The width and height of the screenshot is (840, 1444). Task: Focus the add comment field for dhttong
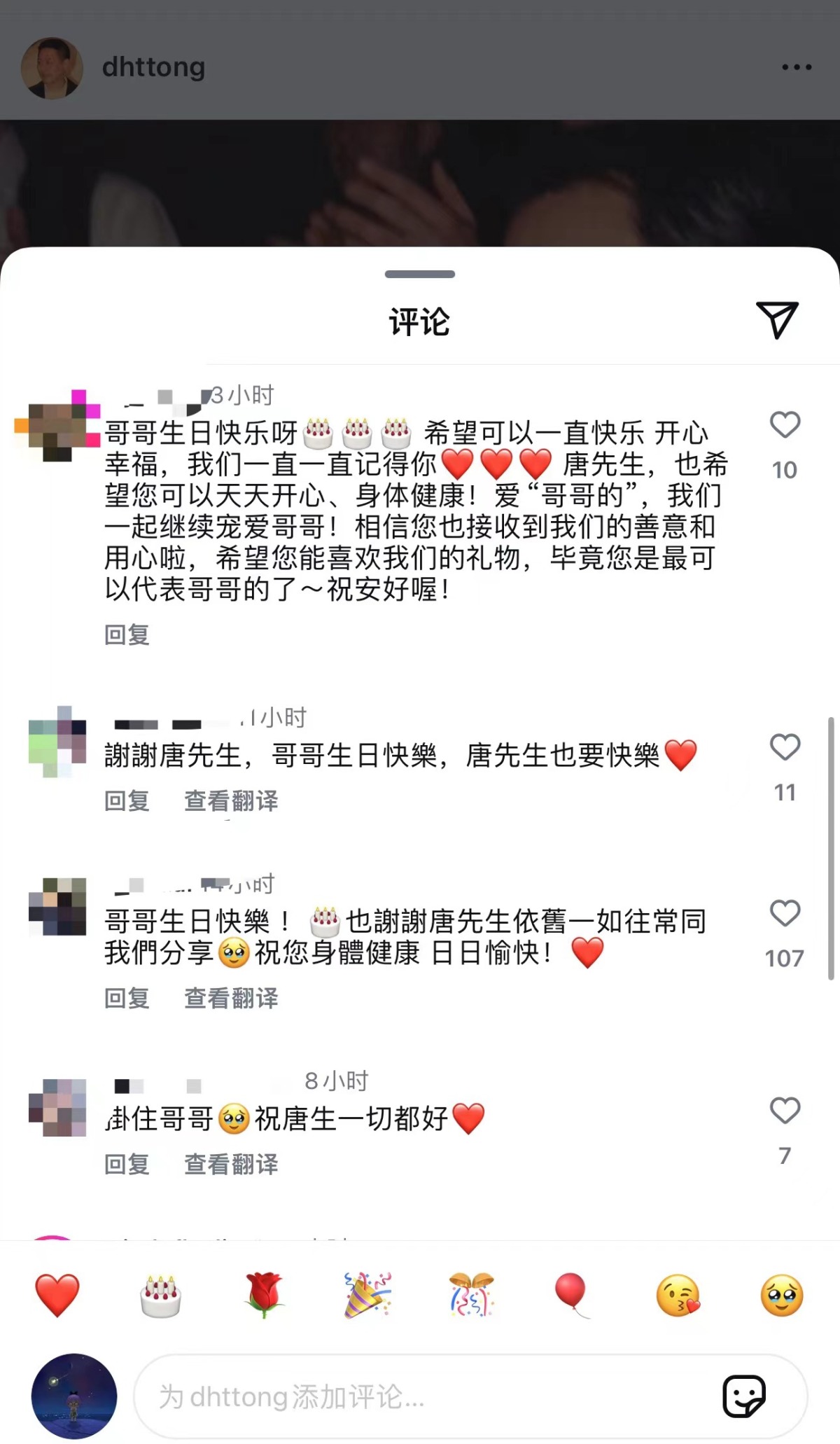click(x=420, y=1396)
